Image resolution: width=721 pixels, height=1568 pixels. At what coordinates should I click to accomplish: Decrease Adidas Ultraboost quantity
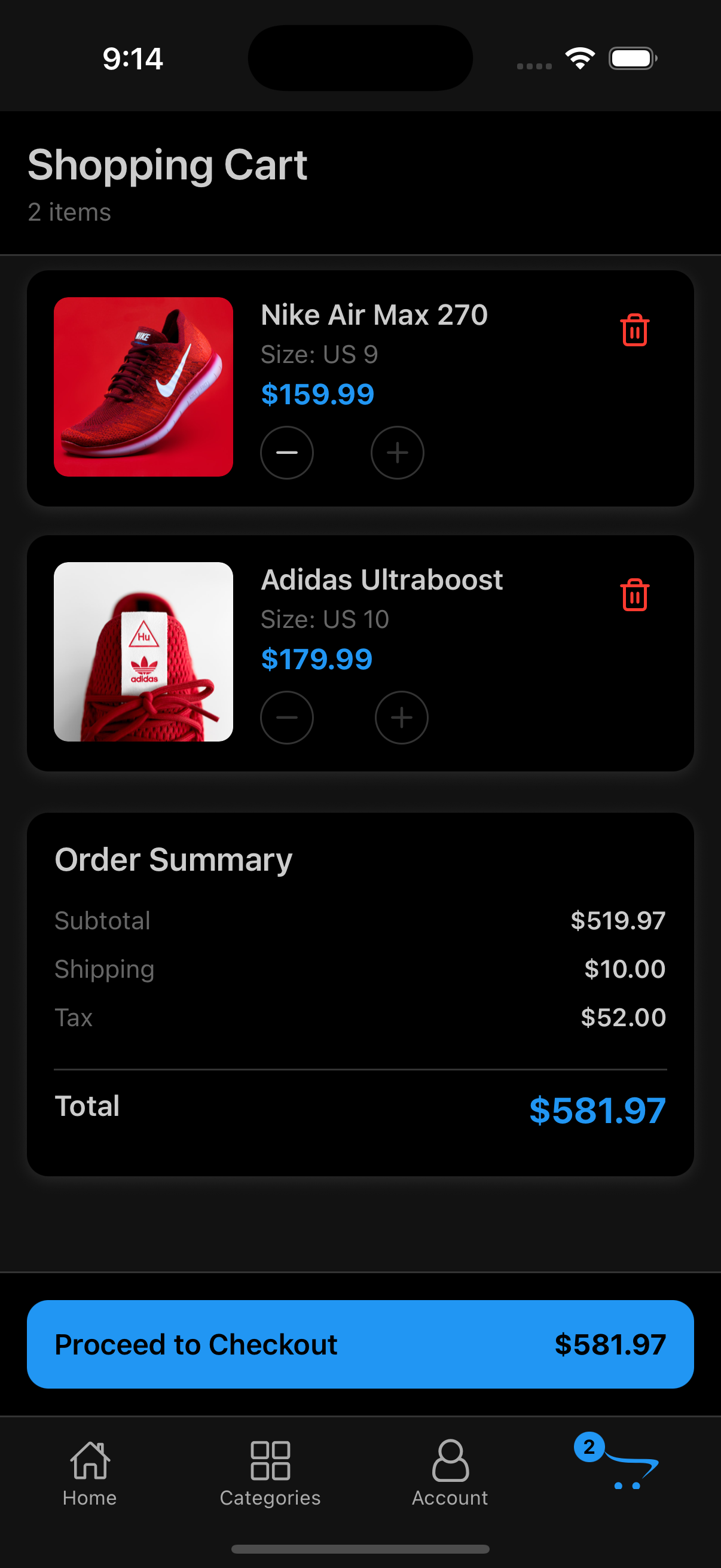(x=286, y=718)
